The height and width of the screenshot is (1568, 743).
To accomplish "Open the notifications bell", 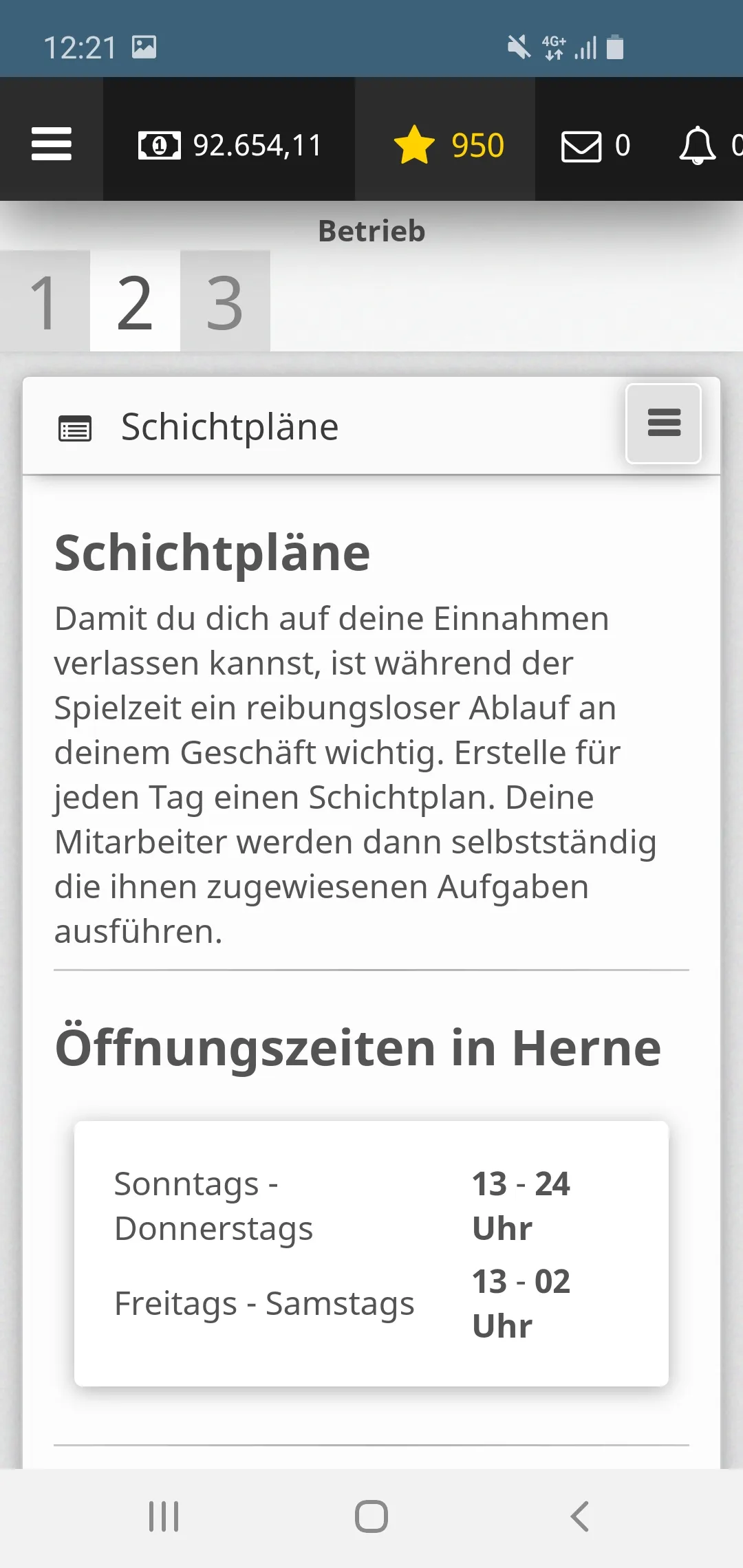I will [x=702, y=145].
